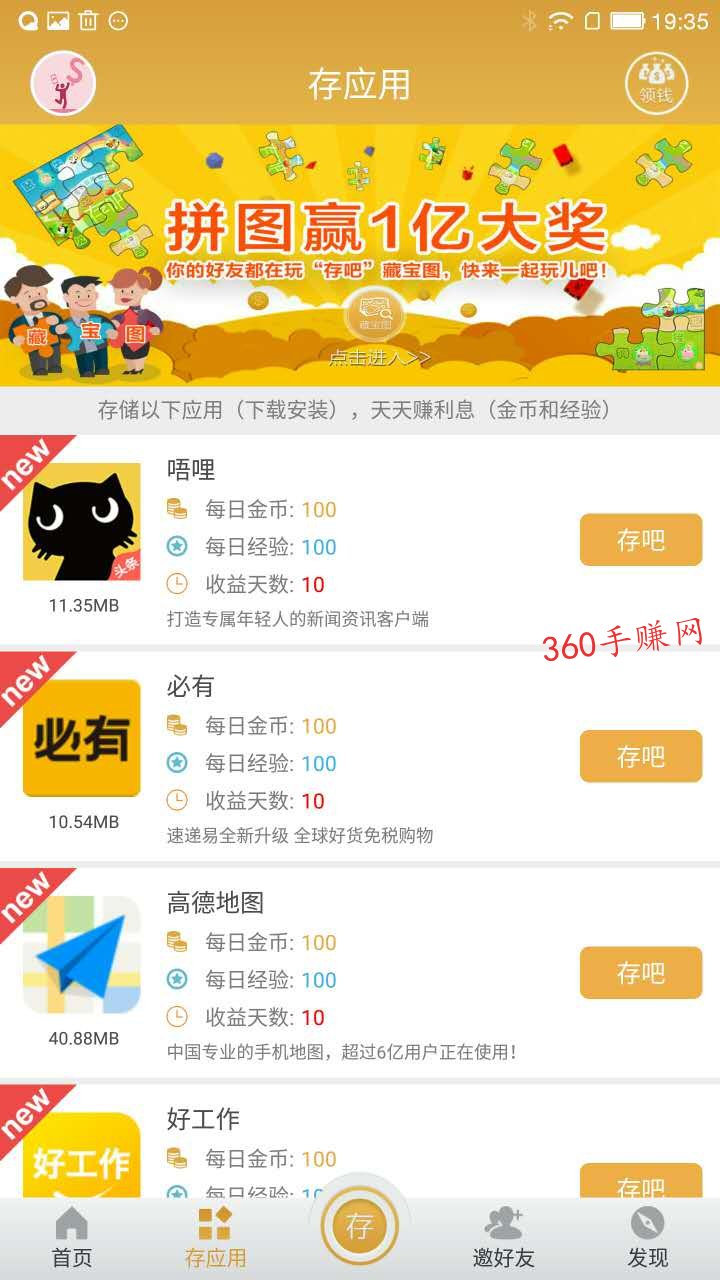Tap 存吧 for the 必有 app
720x1280 pixels.
[x=641, y=756]
